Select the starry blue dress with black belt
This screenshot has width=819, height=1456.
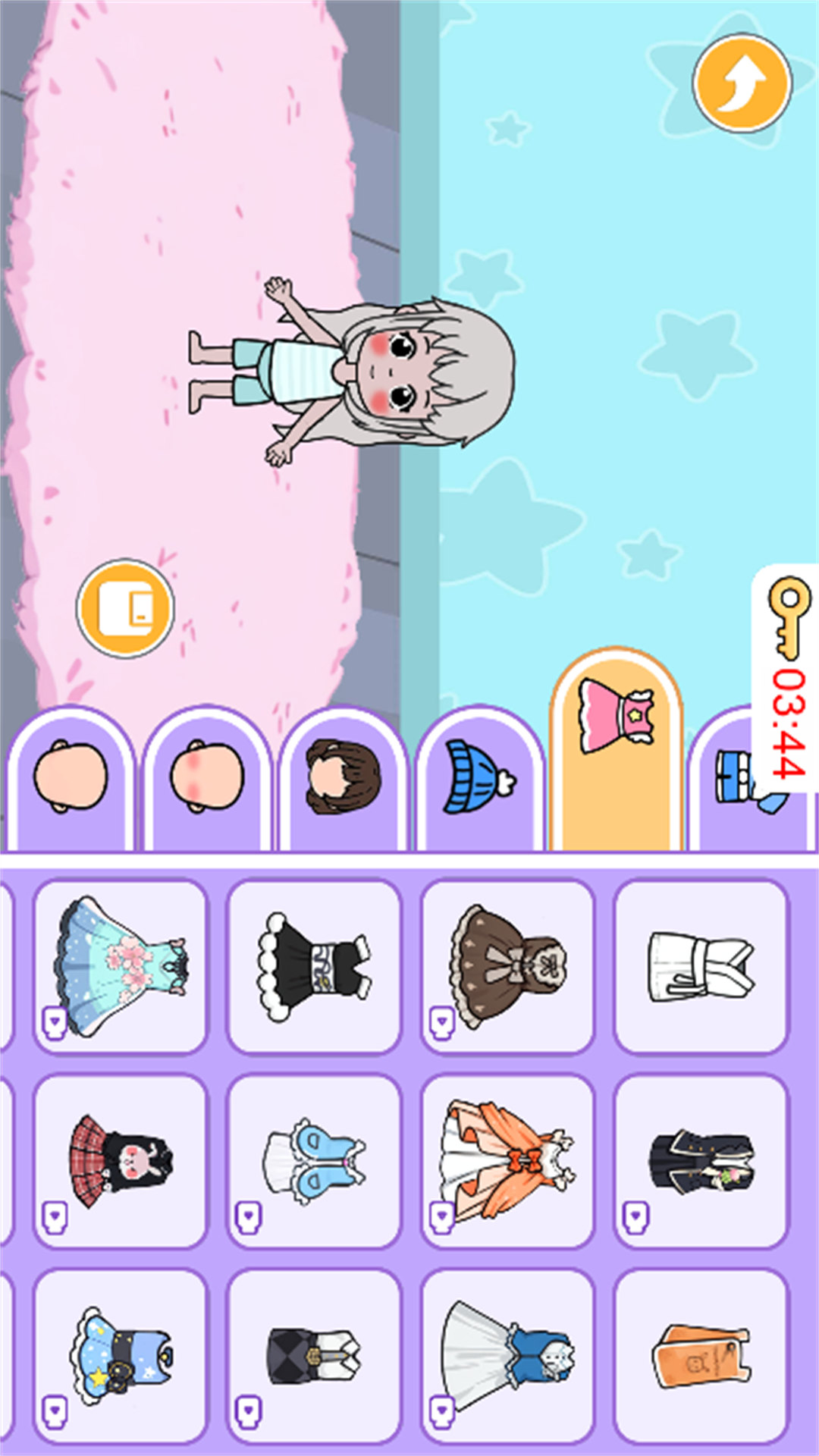120,1355
